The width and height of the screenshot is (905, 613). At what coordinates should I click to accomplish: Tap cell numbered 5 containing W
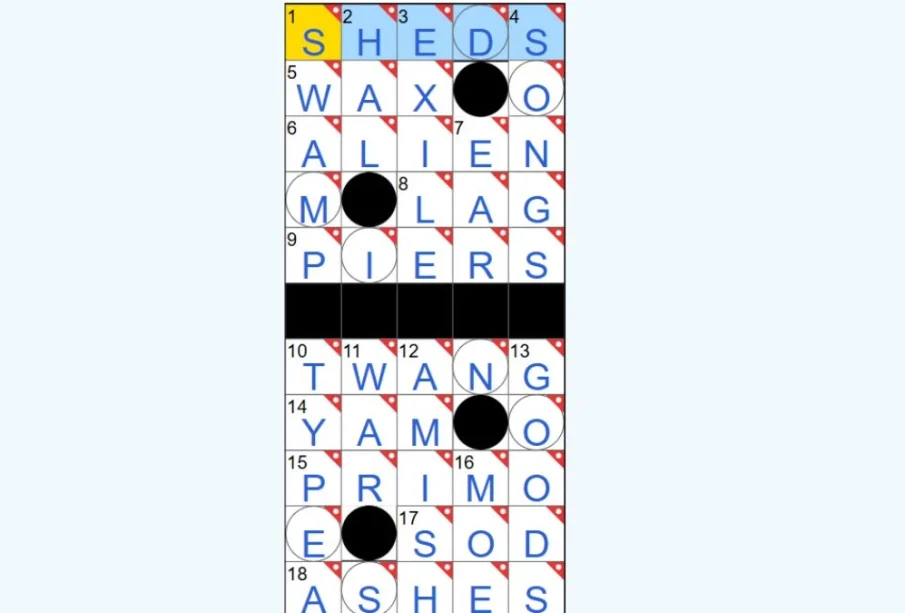point(313,88)
